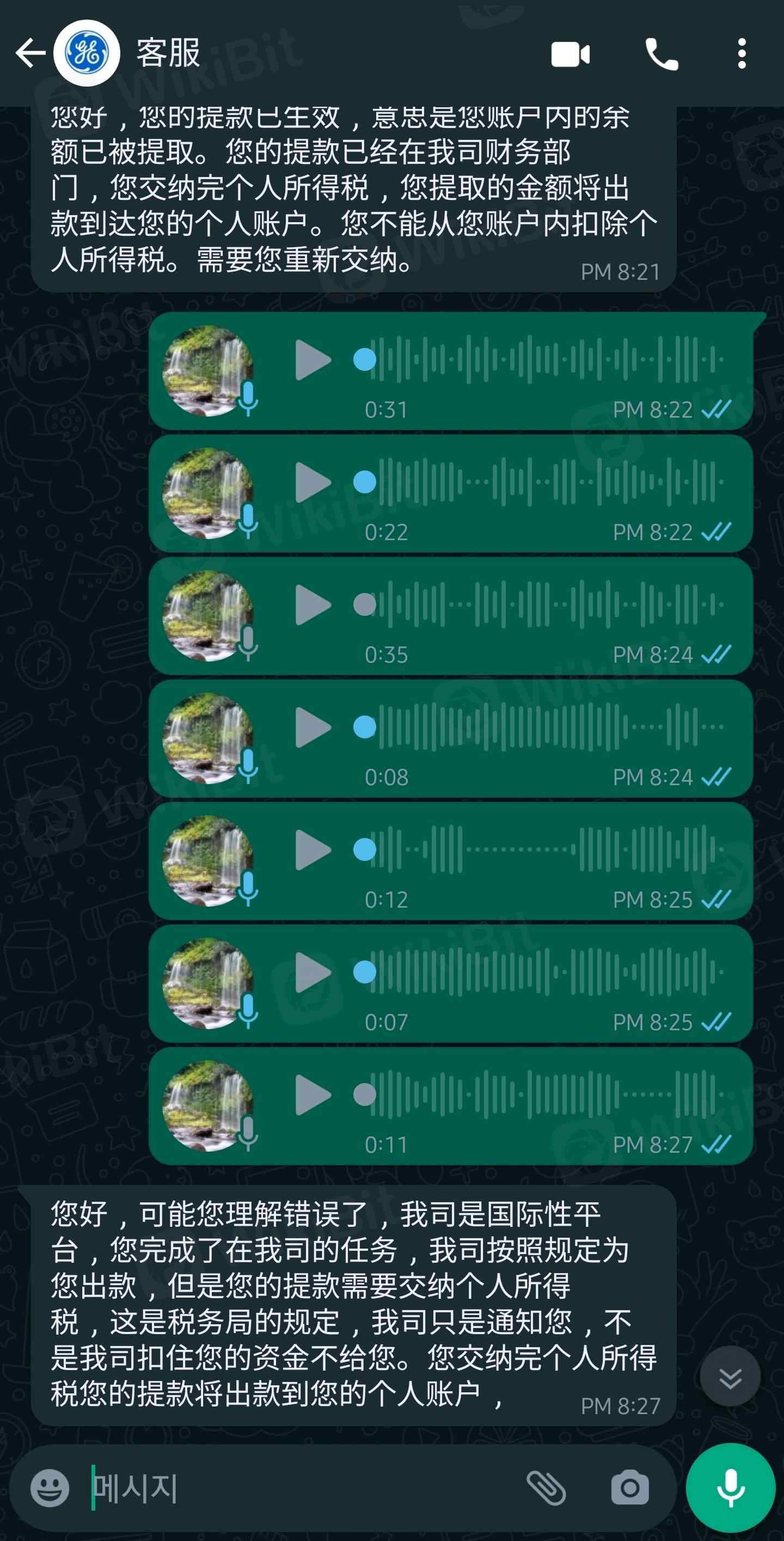
Task: Open the emoji picker
Action: tap(50, 1488)
